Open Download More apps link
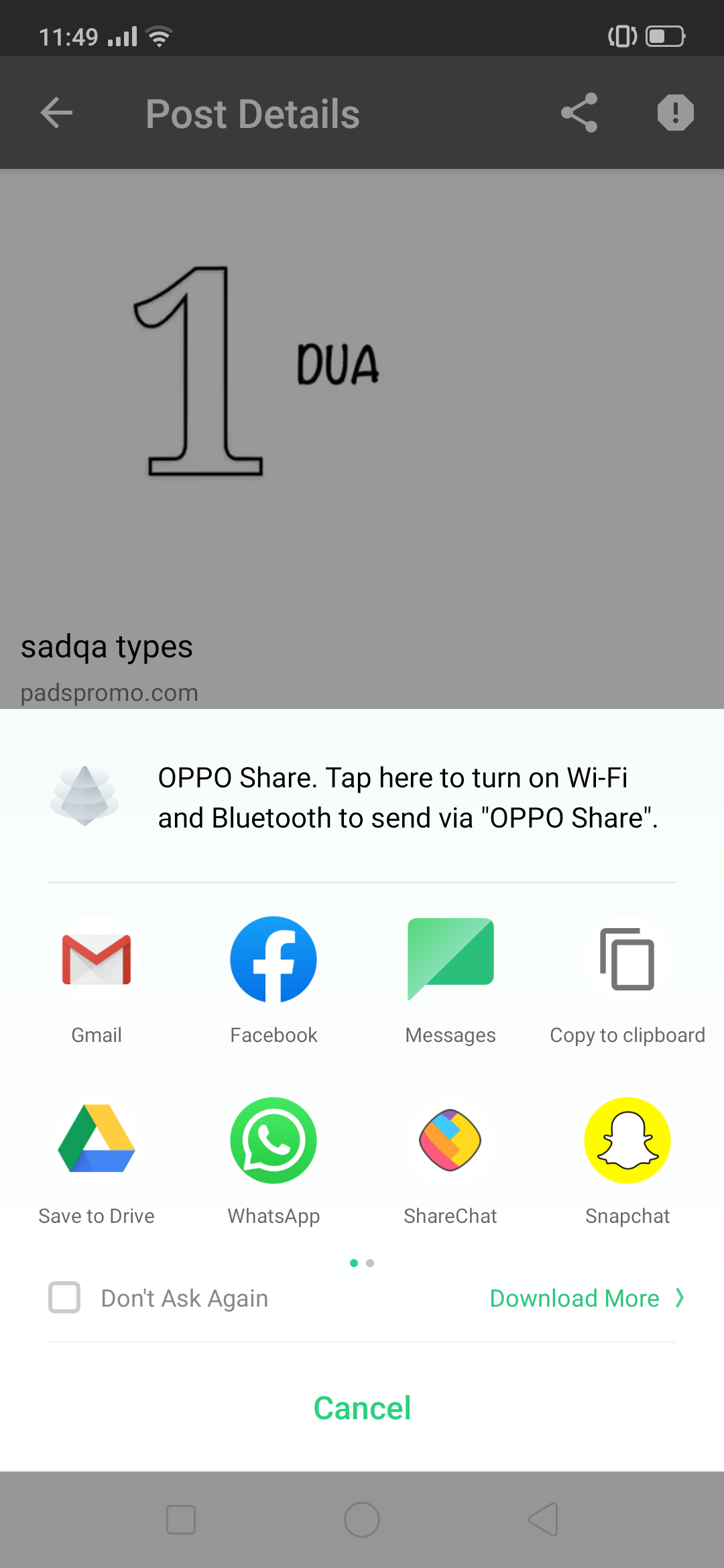 pos(587,1298)
